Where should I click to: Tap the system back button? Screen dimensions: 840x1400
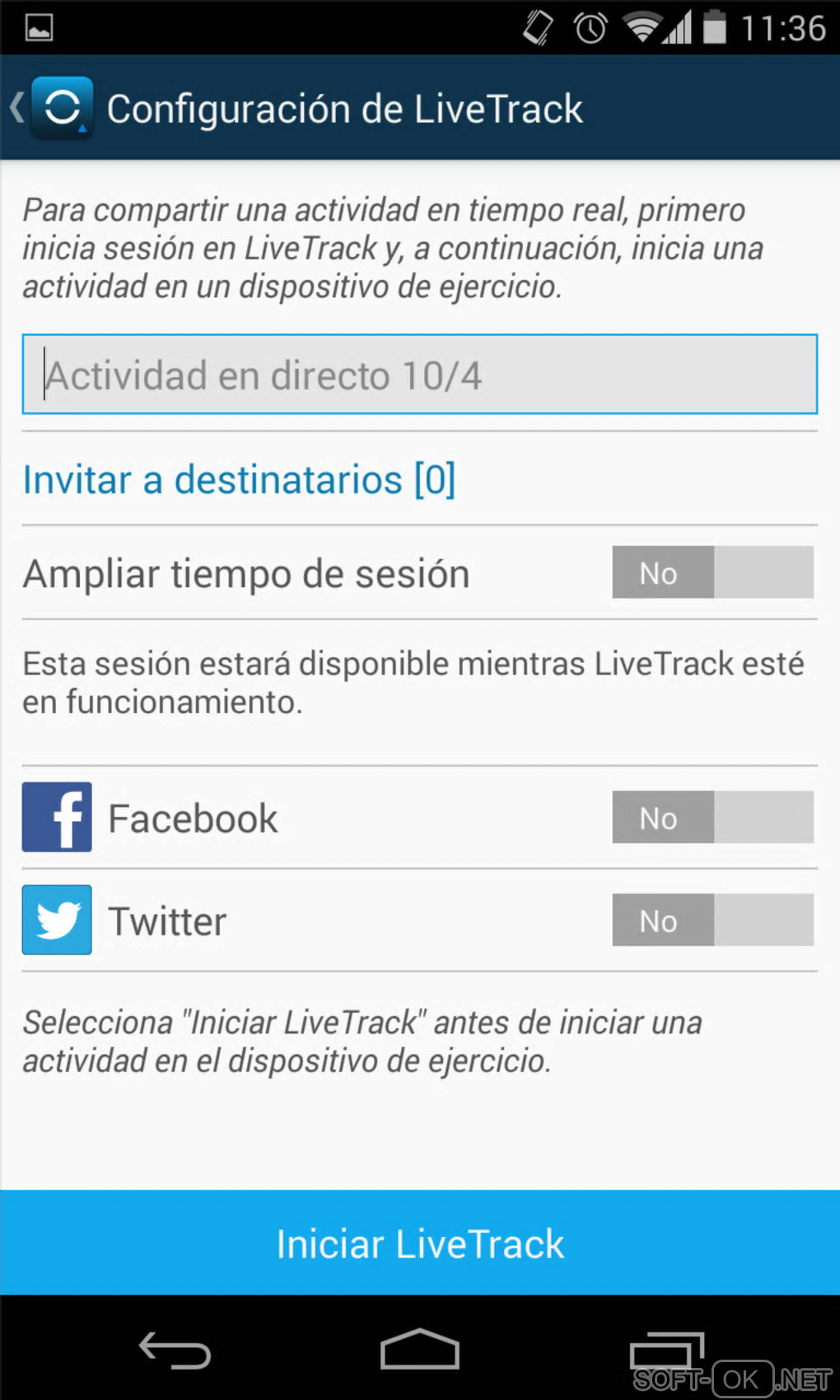coord(175,1351)
